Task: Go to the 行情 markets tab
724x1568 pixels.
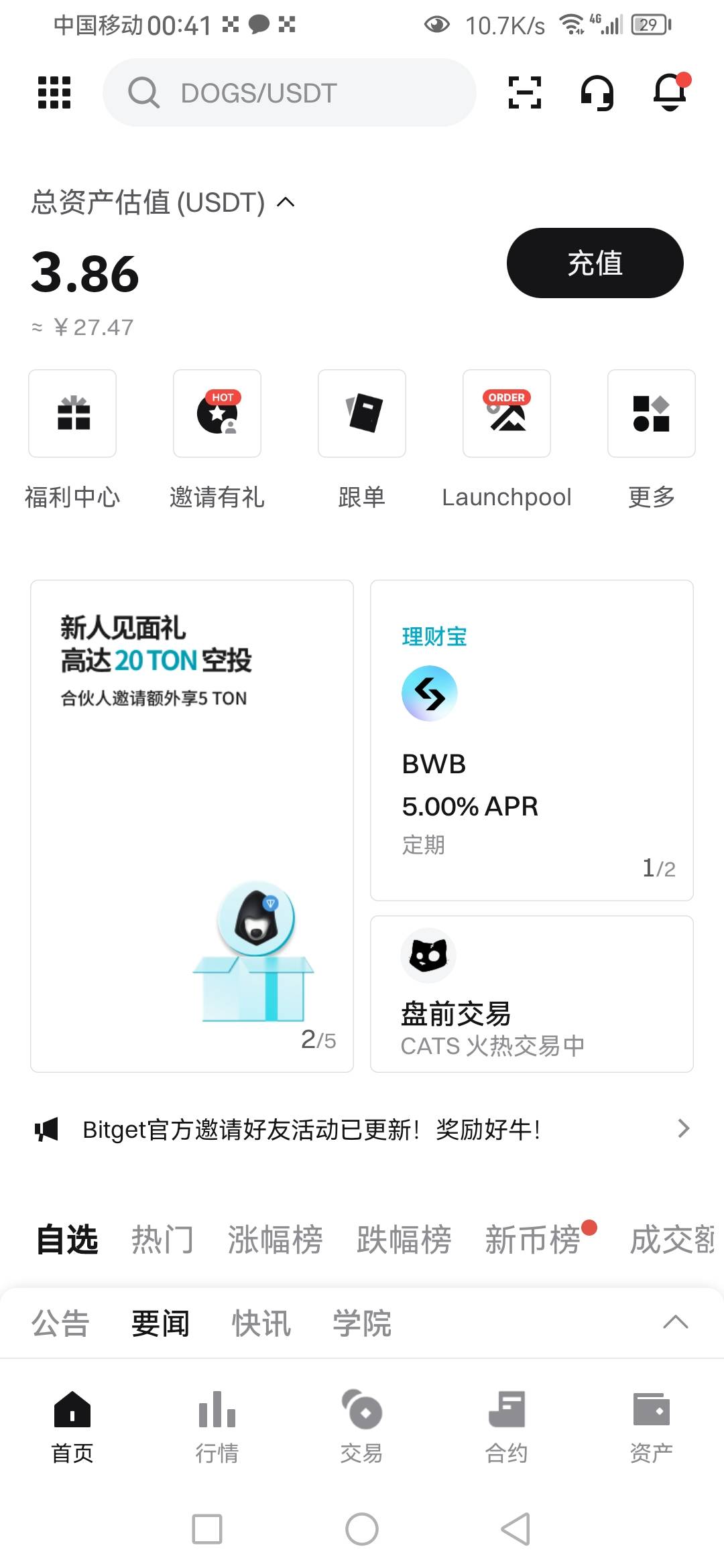Action: pyautogui.click(x=217, y=1426)
